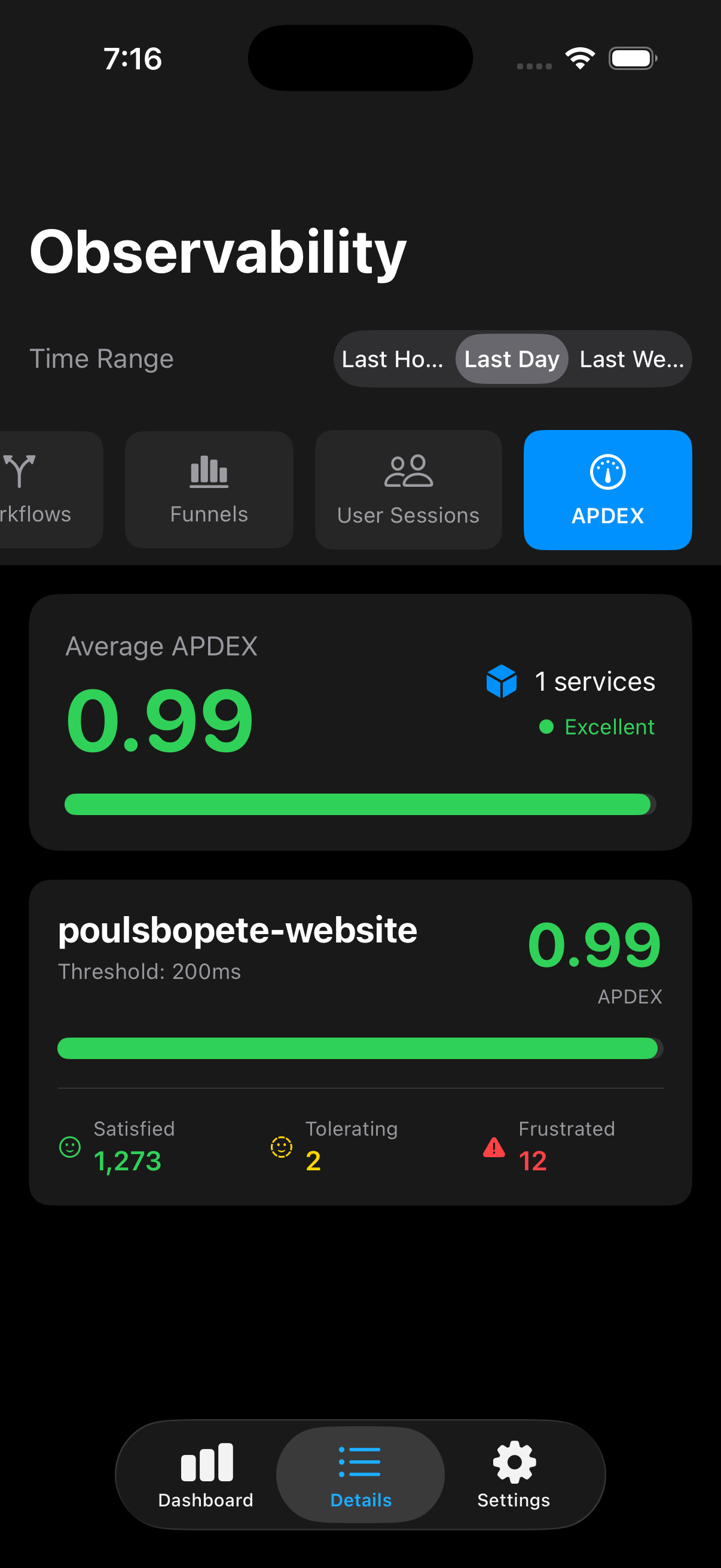The height and width of the screenshot is (1568, 721).
Task: Click the Average APDEX score 0.99
Action: coord(160,721)
